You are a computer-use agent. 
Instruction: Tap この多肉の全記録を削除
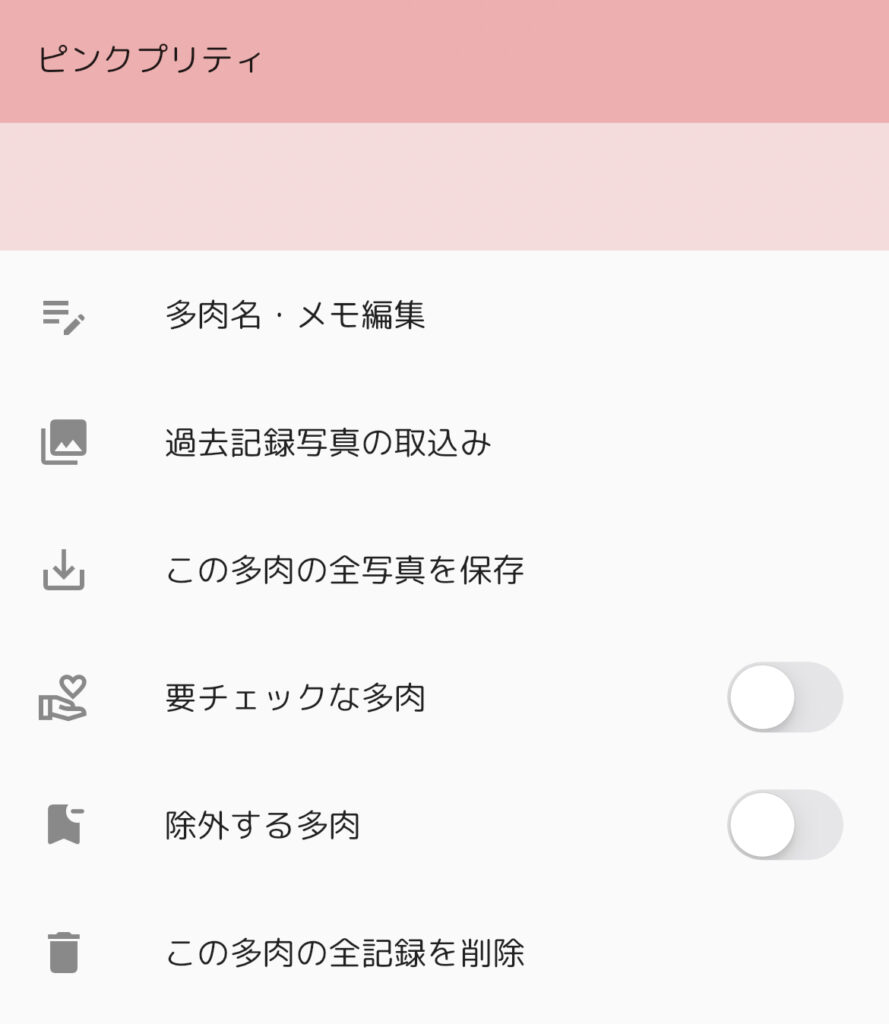(344, 953)
